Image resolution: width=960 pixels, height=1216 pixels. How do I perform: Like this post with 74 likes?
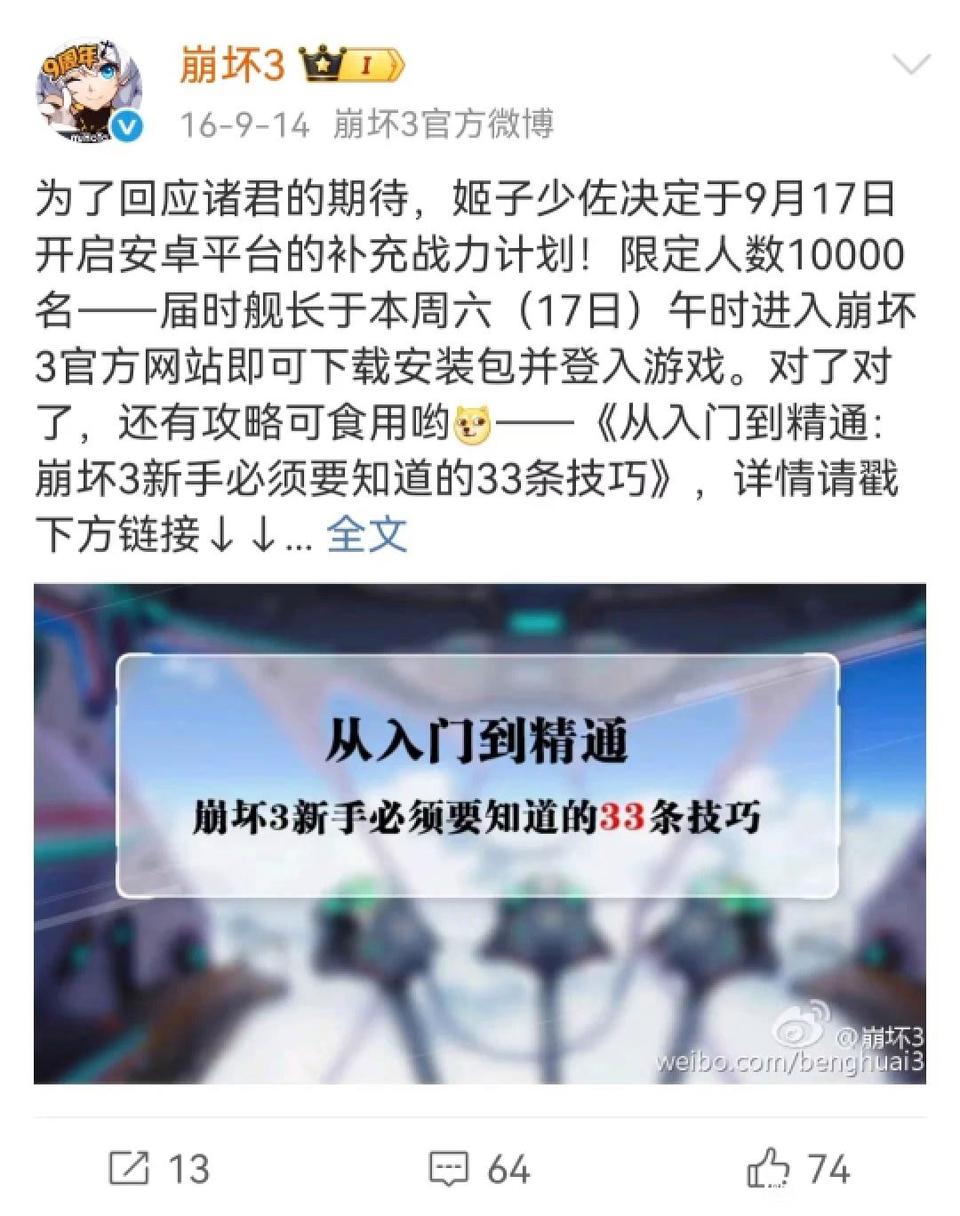(798, 1168)
